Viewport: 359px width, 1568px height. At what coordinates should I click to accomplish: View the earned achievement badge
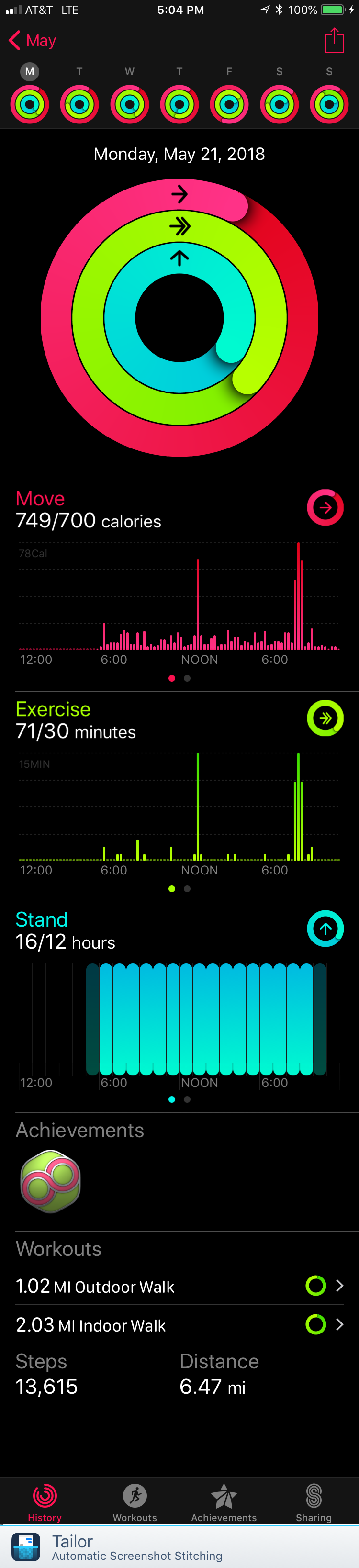click(x=51, y=1181)
